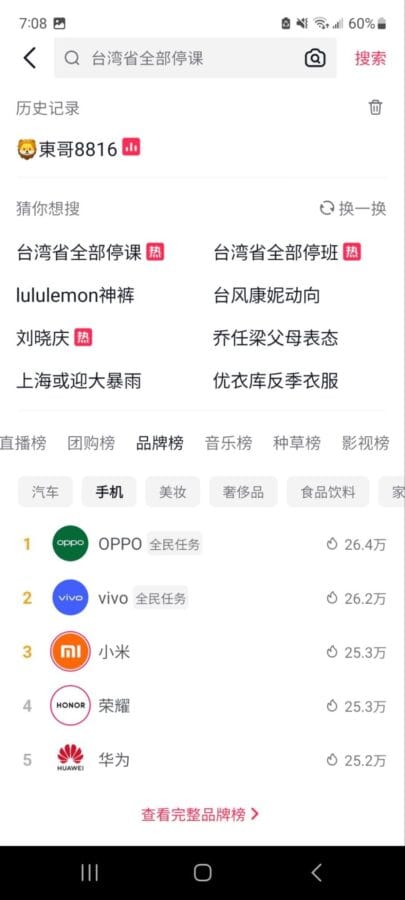Viewport: 405px width, 900px height.
Task: Select the 美妆 category chip
Action: [x=173, y=492]
